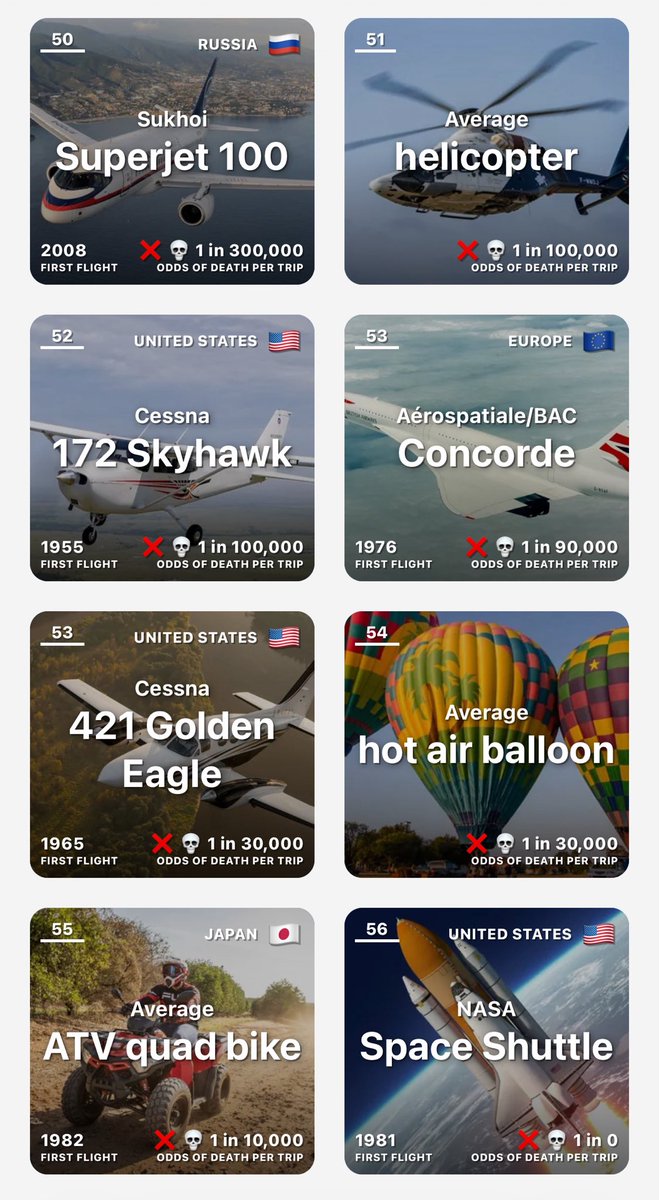Open the hot air balloon card
Image resolution: width=659 pixels, height=1200 pixels.
[x=487, y=744]
